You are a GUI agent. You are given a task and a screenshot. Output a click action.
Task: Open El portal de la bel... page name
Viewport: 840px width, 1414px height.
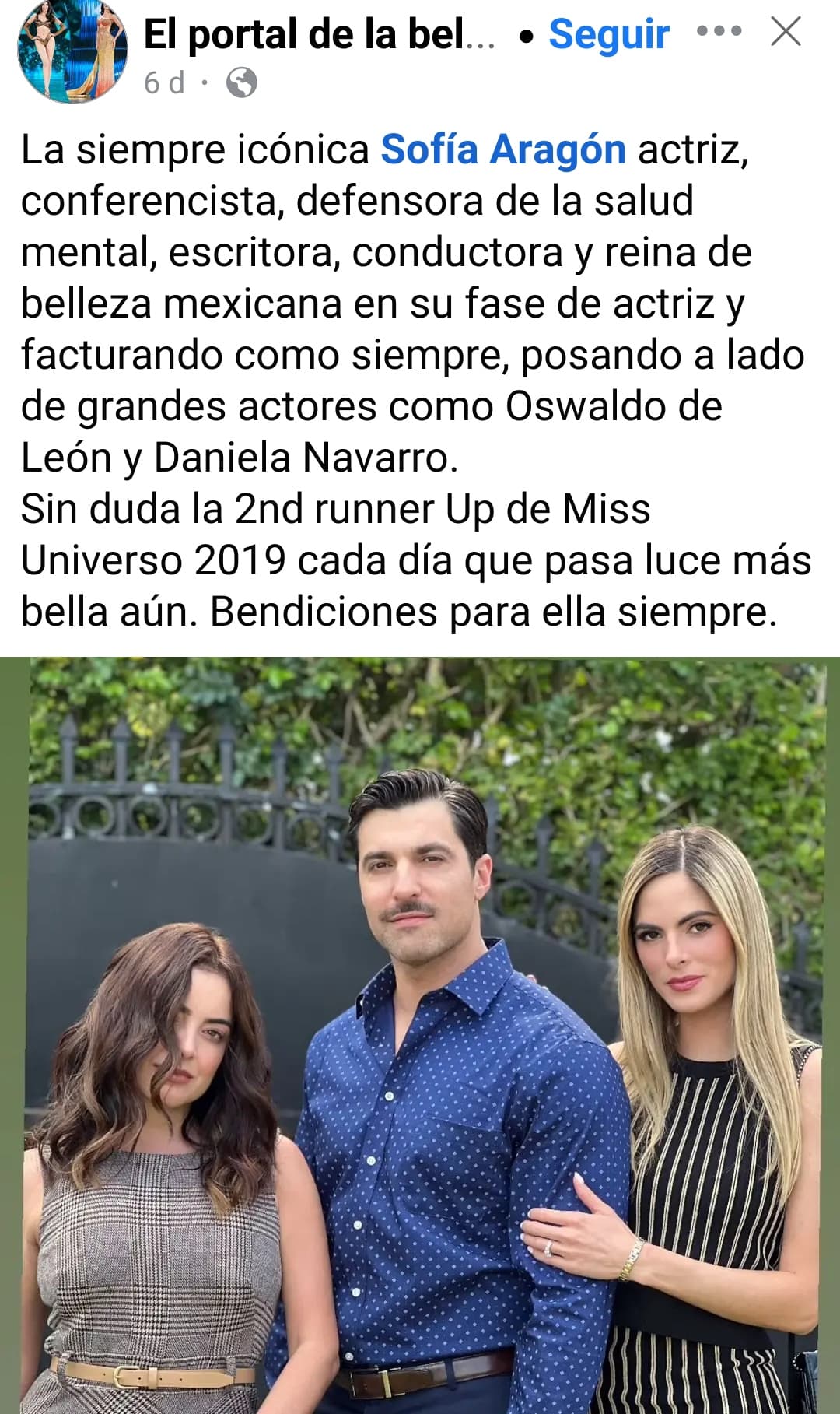pos(319,34)
